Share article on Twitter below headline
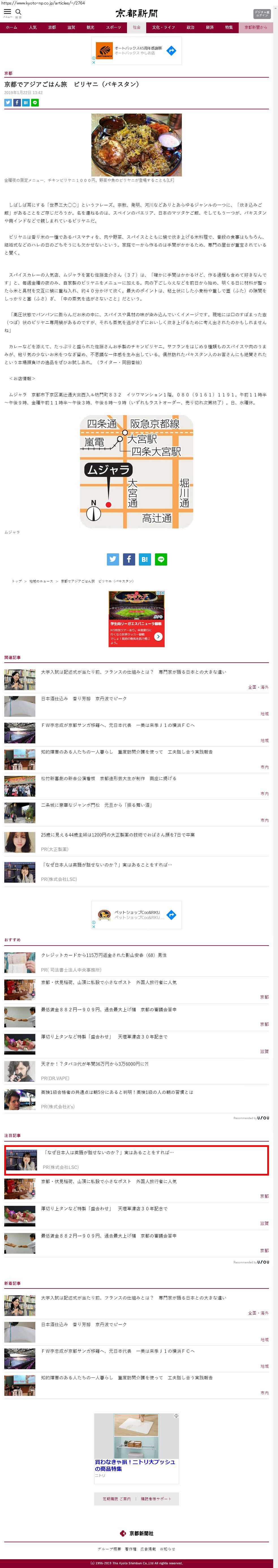This screenshot has width=278, height=1568. (8, 103)
